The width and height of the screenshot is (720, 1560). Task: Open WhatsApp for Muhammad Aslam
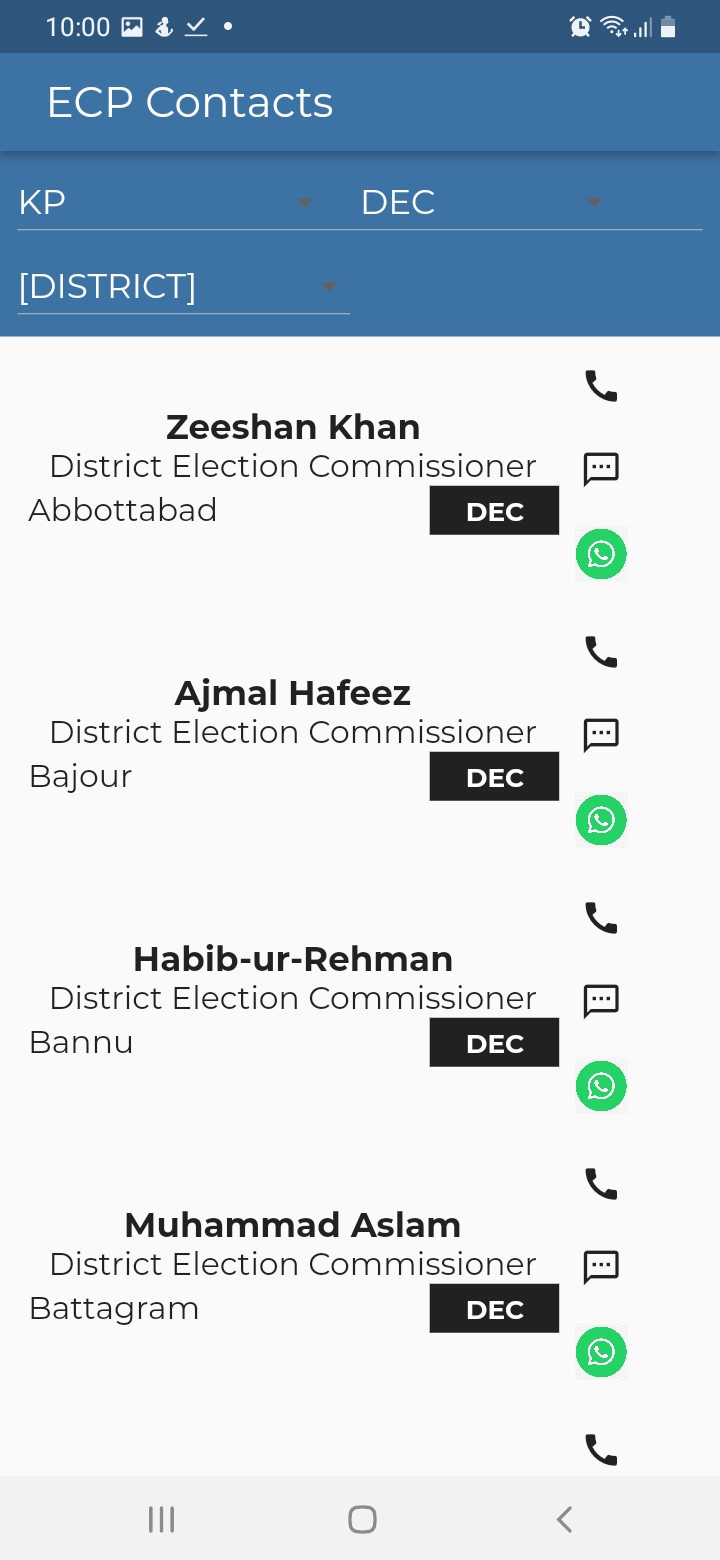(601, 1352)
